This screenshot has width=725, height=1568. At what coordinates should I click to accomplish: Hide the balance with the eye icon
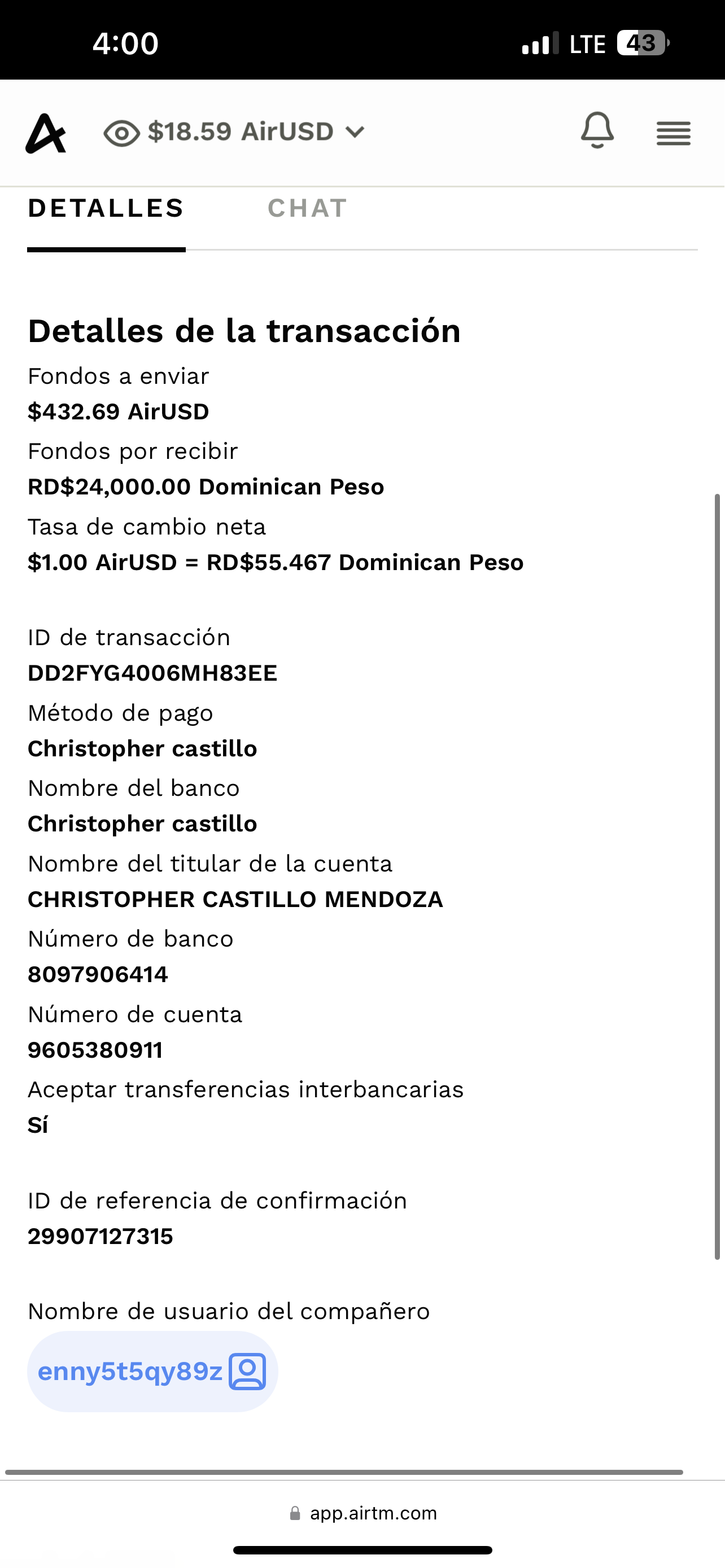121,133
